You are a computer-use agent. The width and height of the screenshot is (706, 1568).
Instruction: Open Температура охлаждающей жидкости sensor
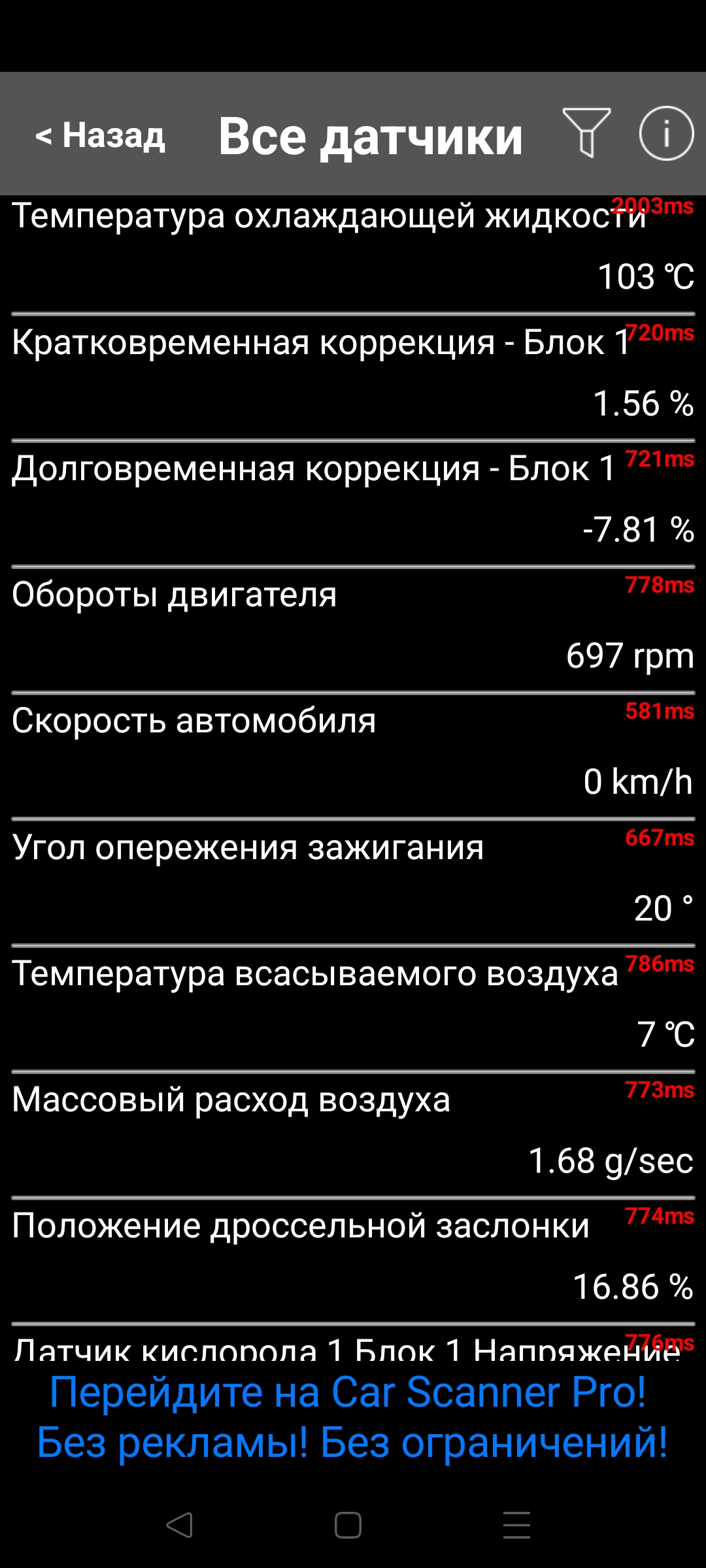tap(353, 254)
